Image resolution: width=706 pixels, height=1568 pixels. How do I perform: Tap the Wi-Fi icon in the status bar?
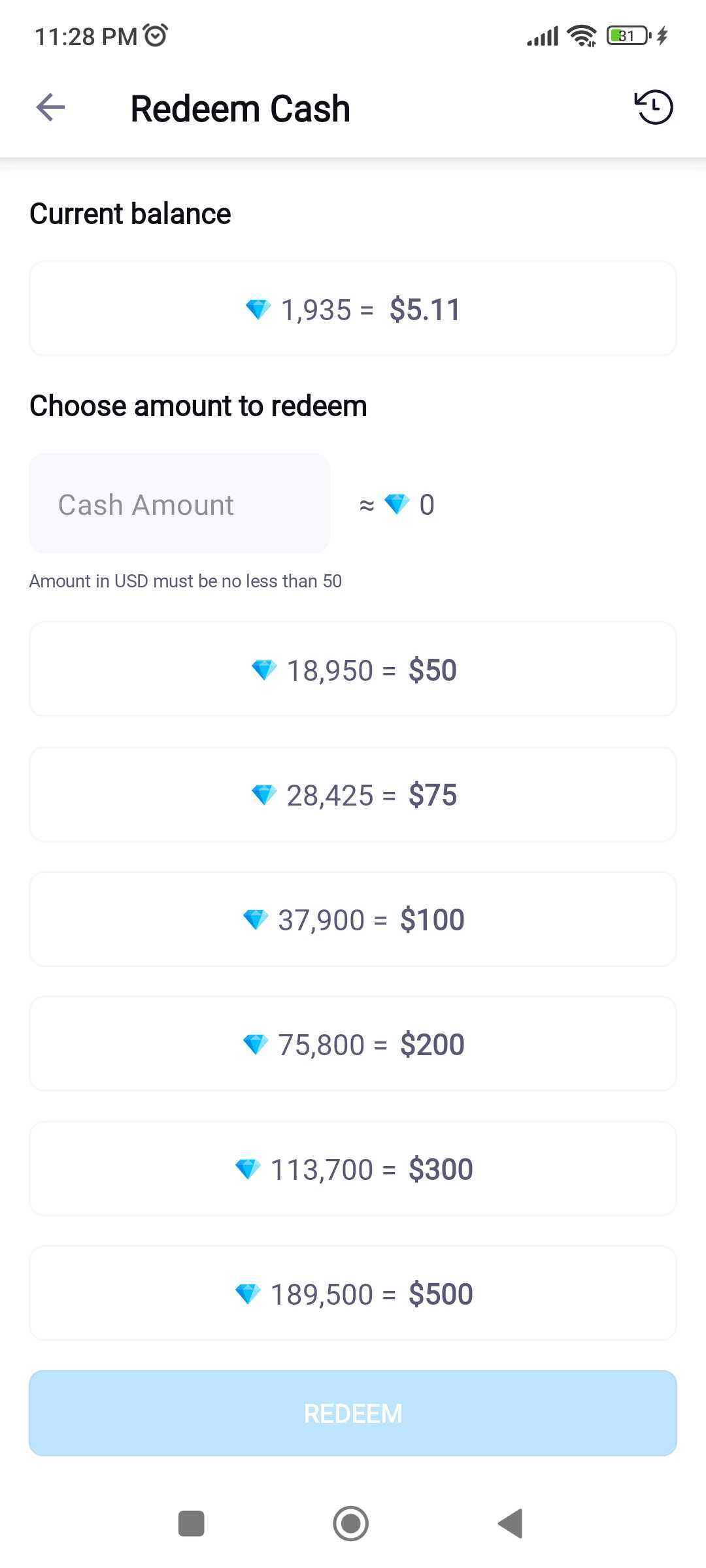(580, 34)
